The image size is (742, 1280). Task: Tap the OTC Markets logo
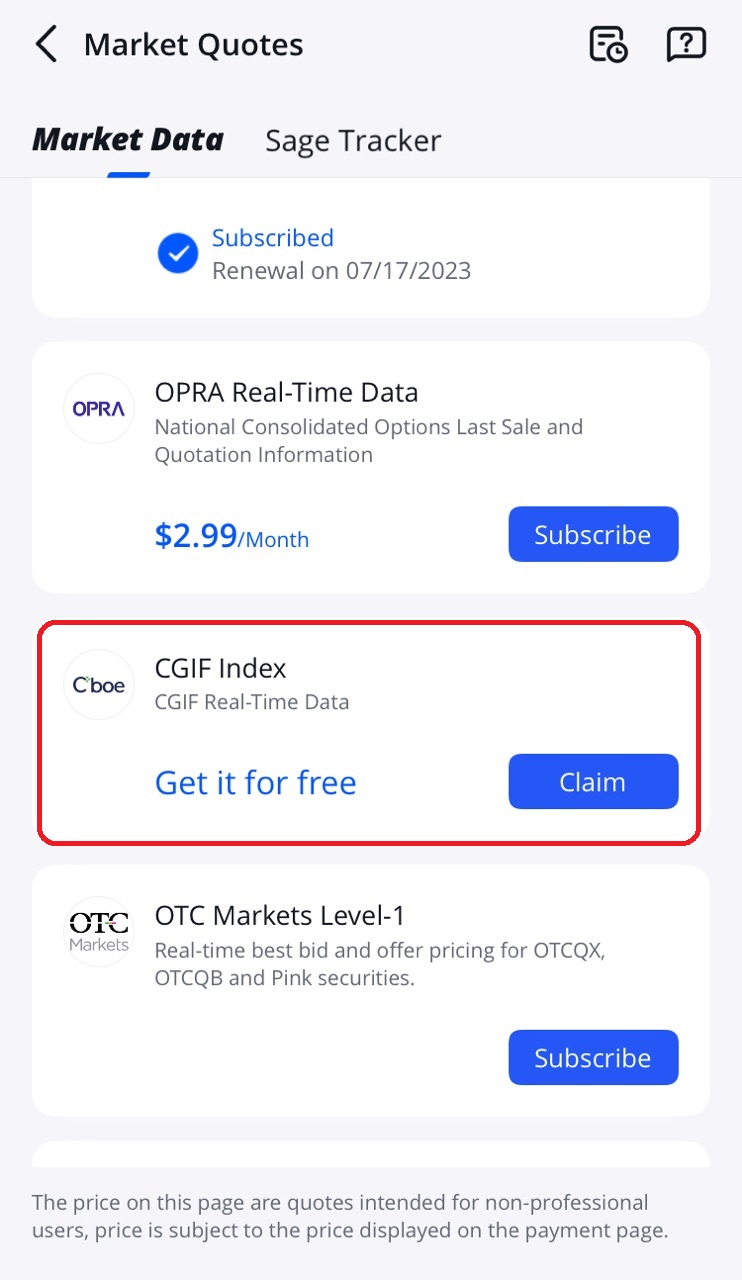coord(98,932)
